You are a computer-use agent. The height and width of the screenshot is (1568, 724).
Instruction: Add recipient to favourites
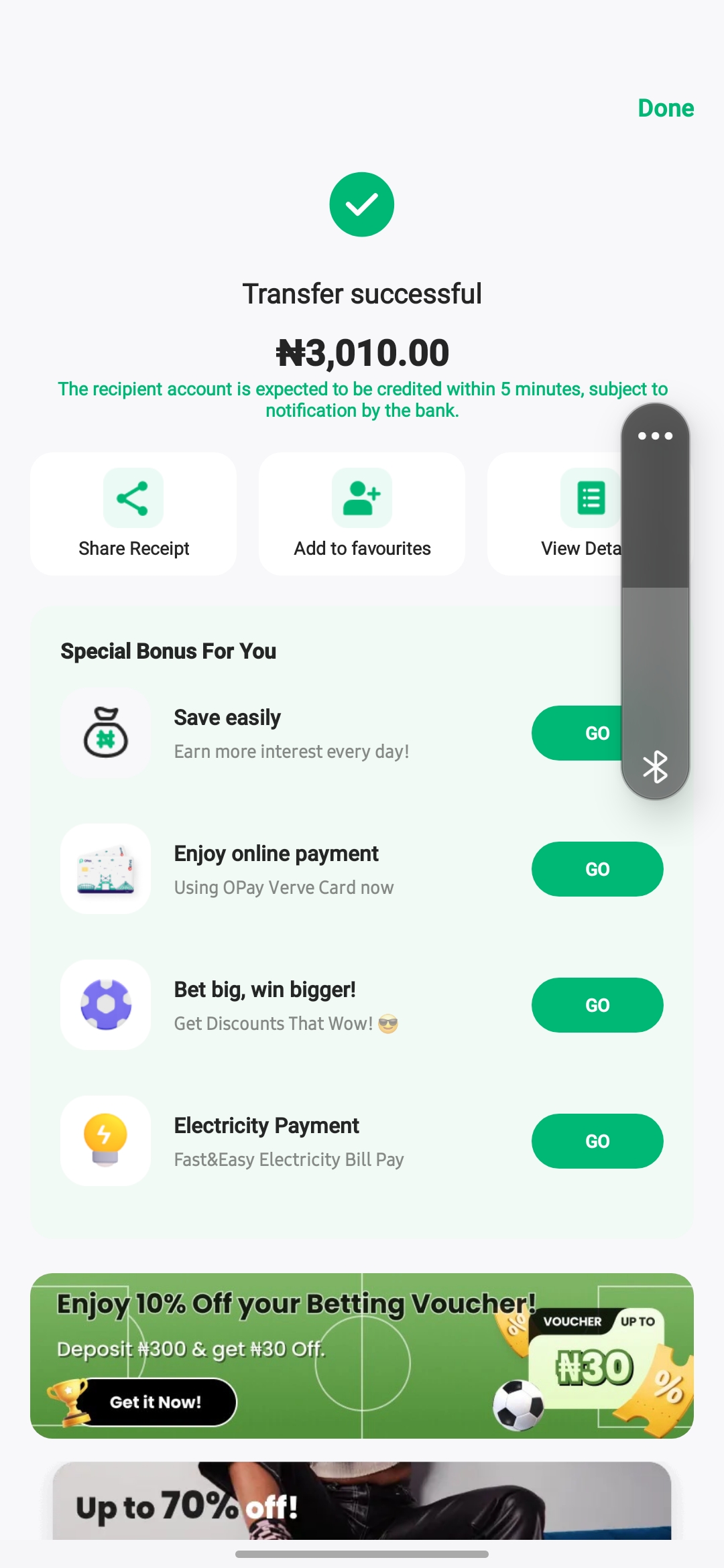(362, 514)
